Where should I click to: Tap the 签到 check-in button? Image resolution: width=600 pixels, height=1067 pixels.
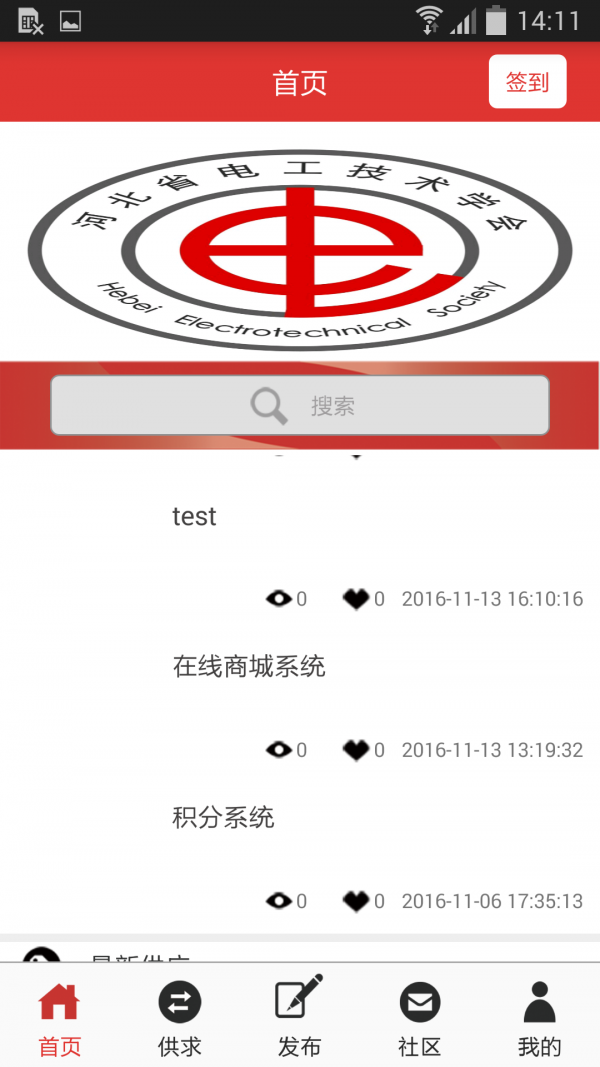(527, 82)
